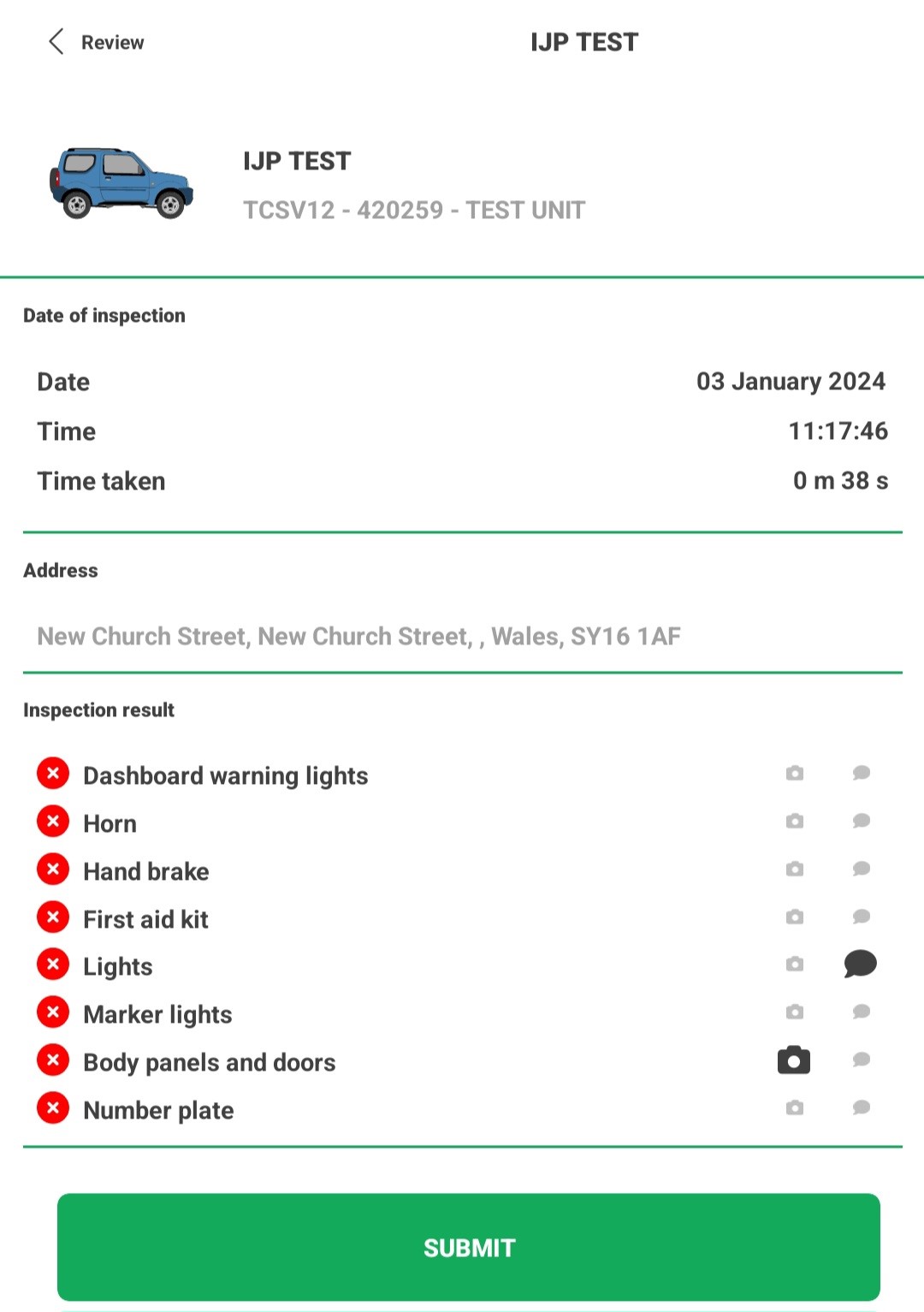The height and width of the screenshot is (1312, 924).
Task: Expand the back chevron beside Review
Action: 56,42
